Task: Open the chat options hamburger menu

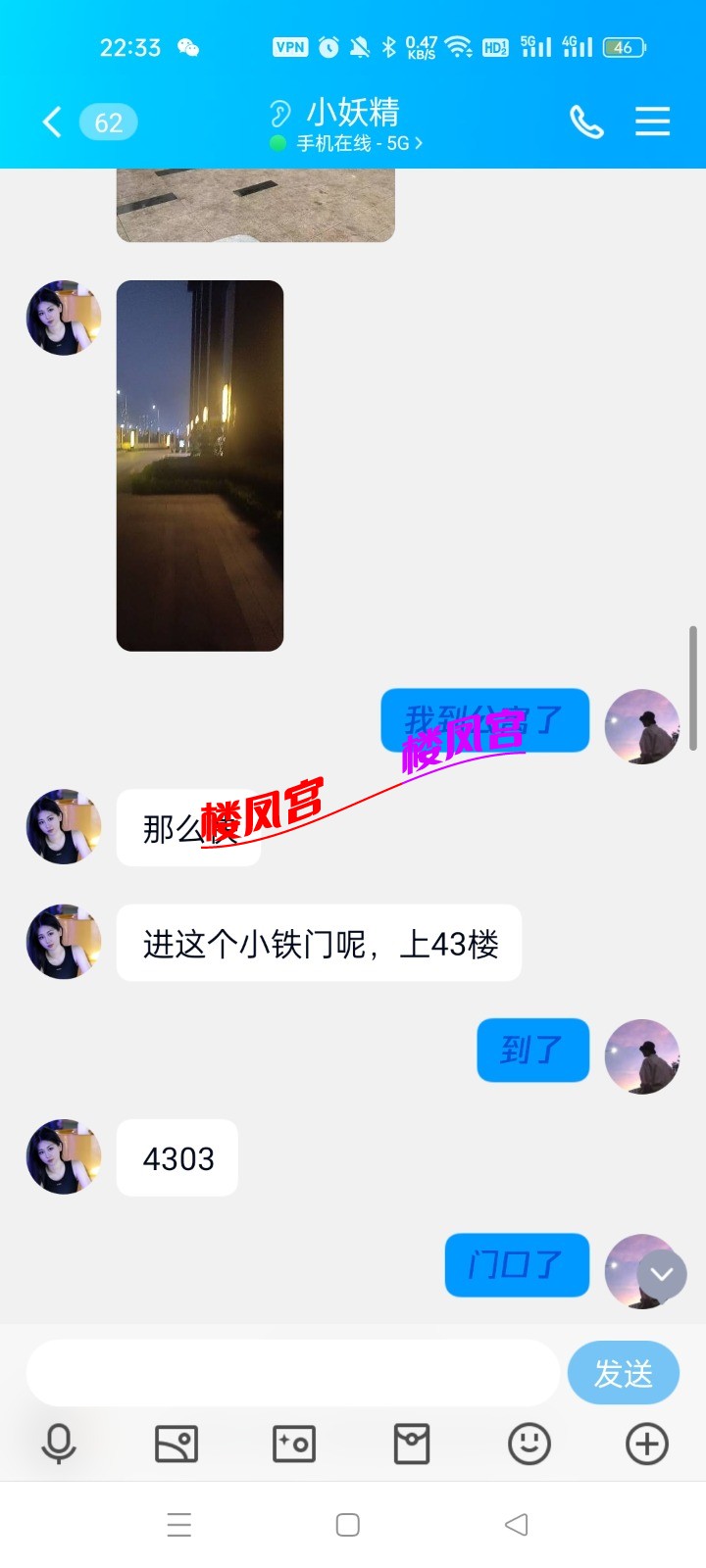Action: coord(652,122)
